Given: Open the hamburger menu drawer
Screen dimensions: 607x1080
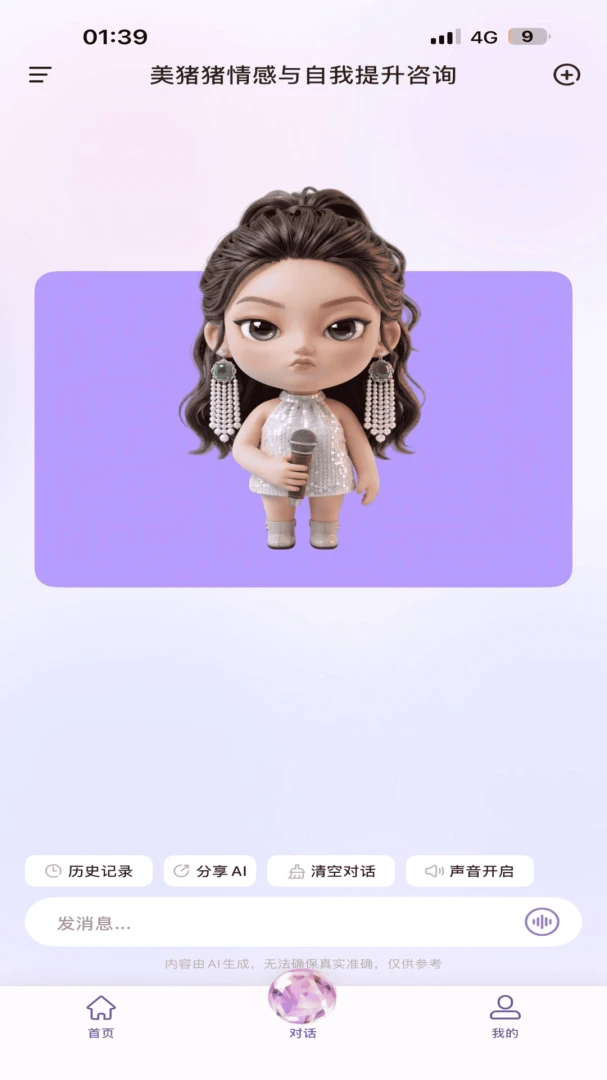Looking at the screenshot, I should click(x=40, y=74).
